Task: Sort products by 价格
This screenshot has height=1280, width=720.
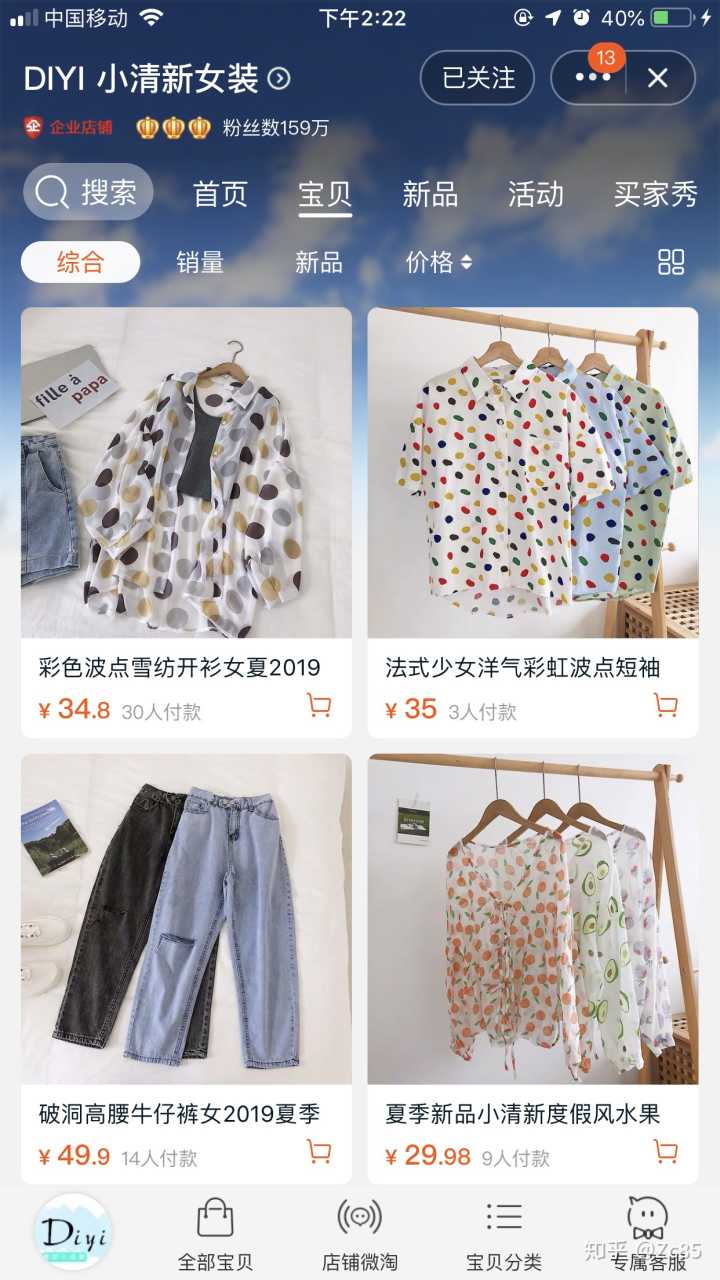Action: pyautogui.click(x=438, y=262)
